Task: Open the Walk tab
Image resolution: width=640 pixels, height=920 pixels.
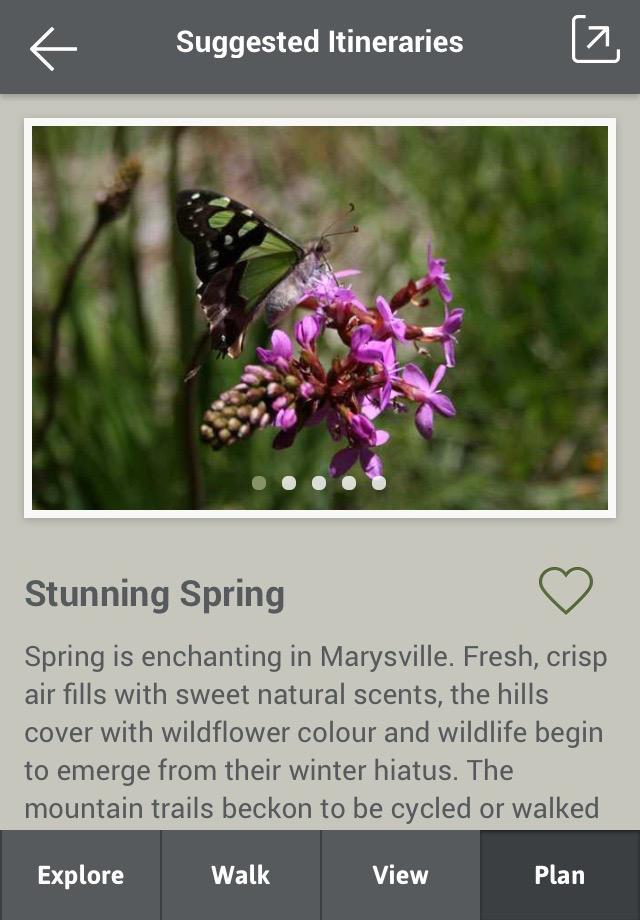Action: click(241, 875)
